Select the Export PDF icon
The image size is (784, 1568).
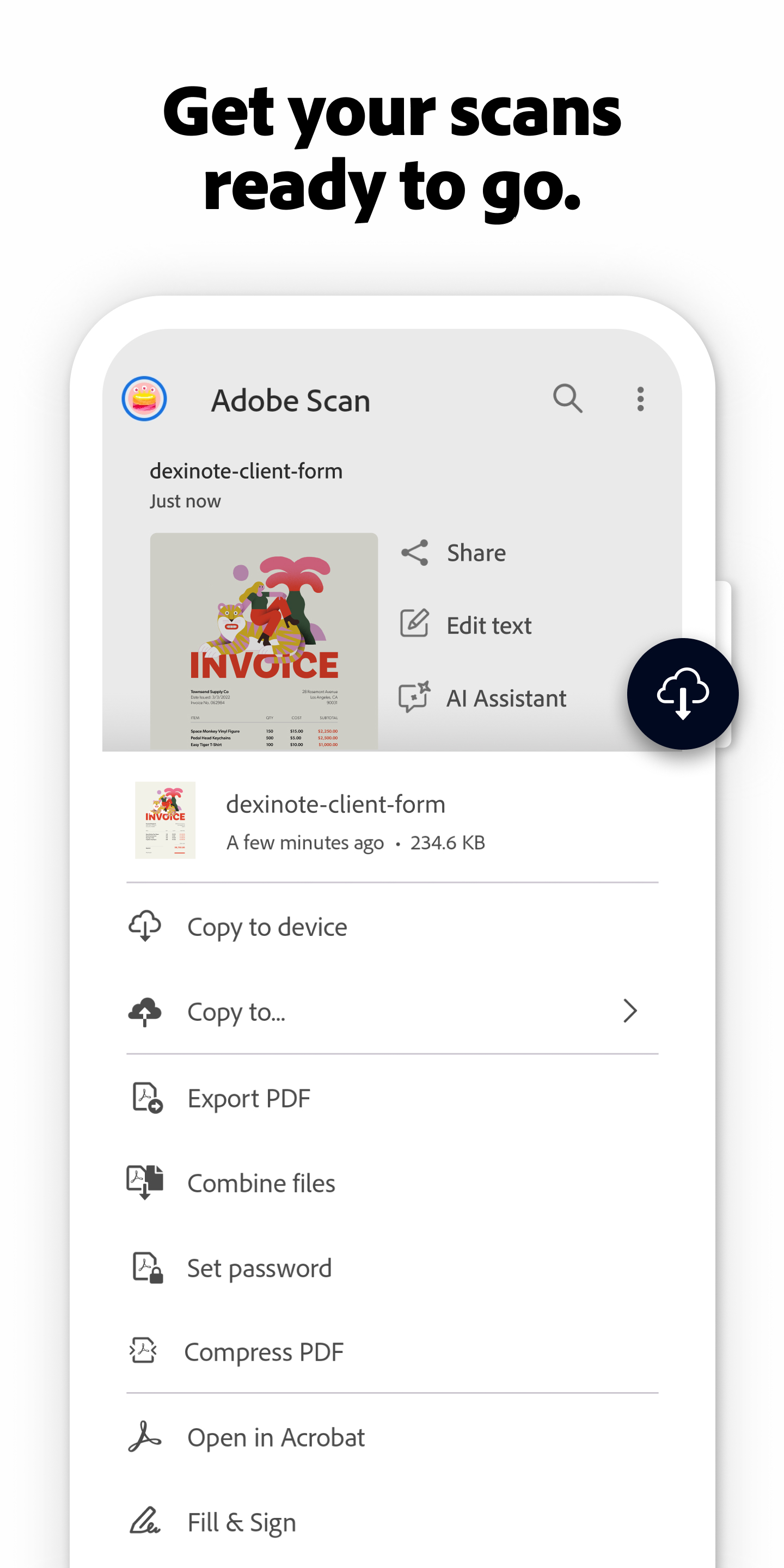(x=145, y=1098)
